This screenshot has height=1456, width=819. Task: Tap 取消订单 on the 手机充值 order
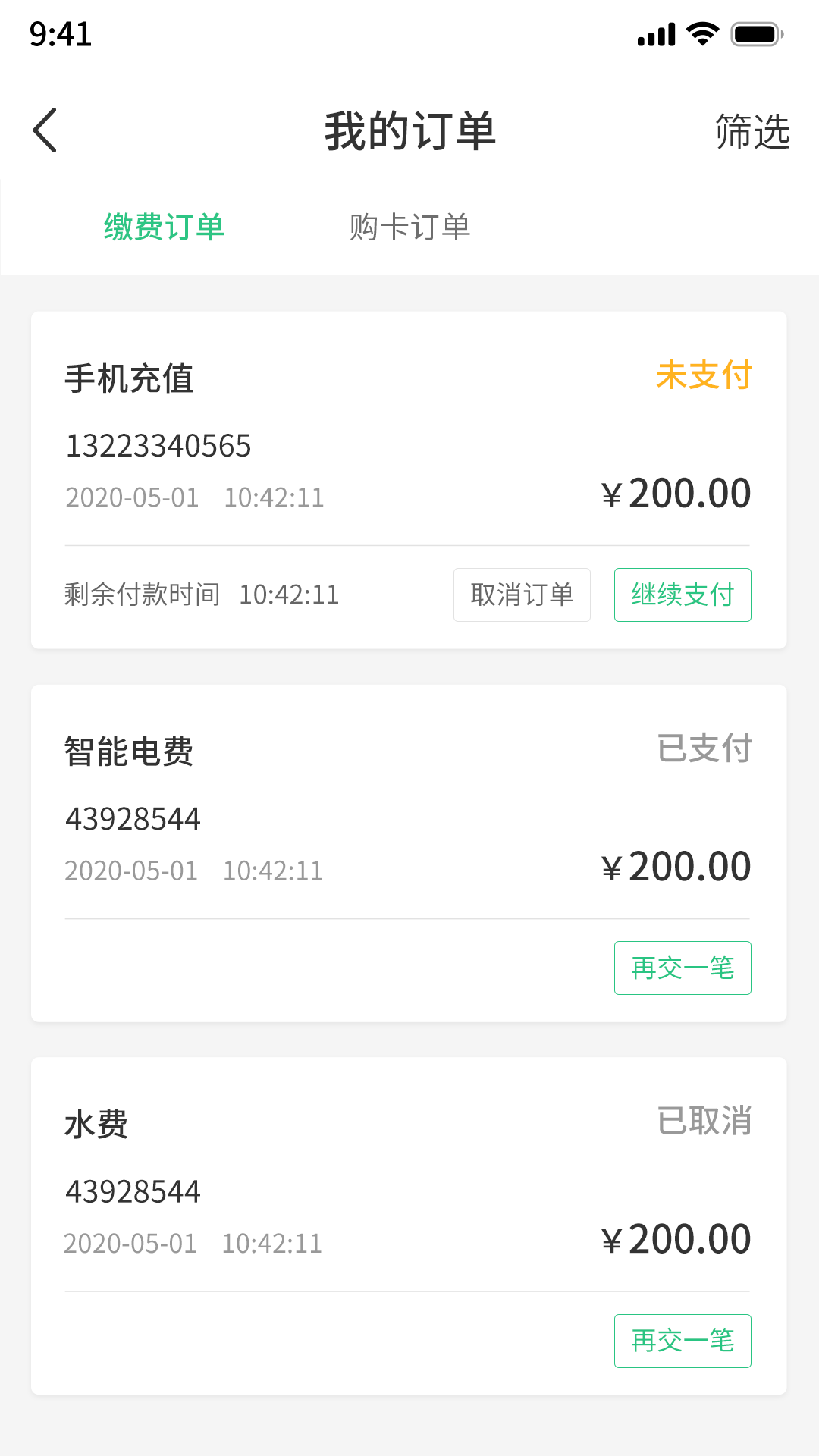(522, 595)
